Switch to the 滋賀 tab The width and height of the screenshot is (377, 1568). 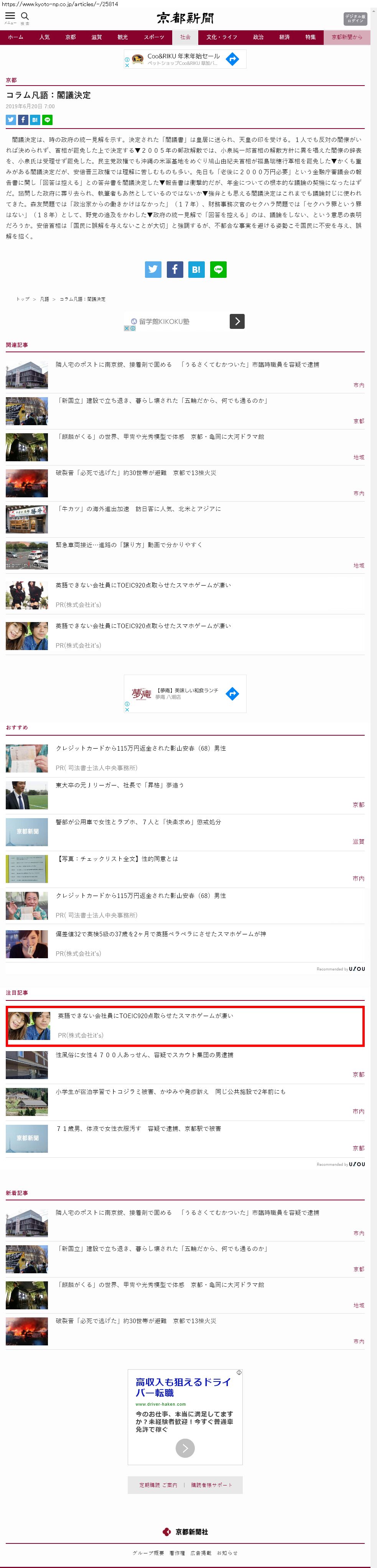(97, 37)
